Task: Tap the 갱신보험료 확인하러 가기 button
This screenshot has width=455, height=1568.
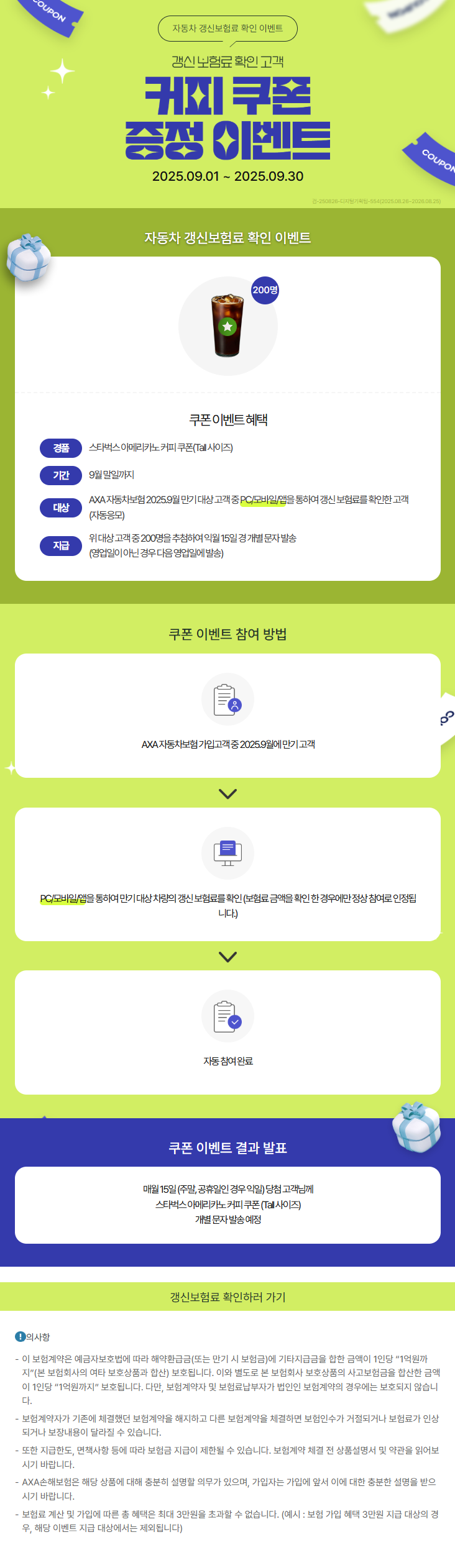Action: (x=227, y=1297)
